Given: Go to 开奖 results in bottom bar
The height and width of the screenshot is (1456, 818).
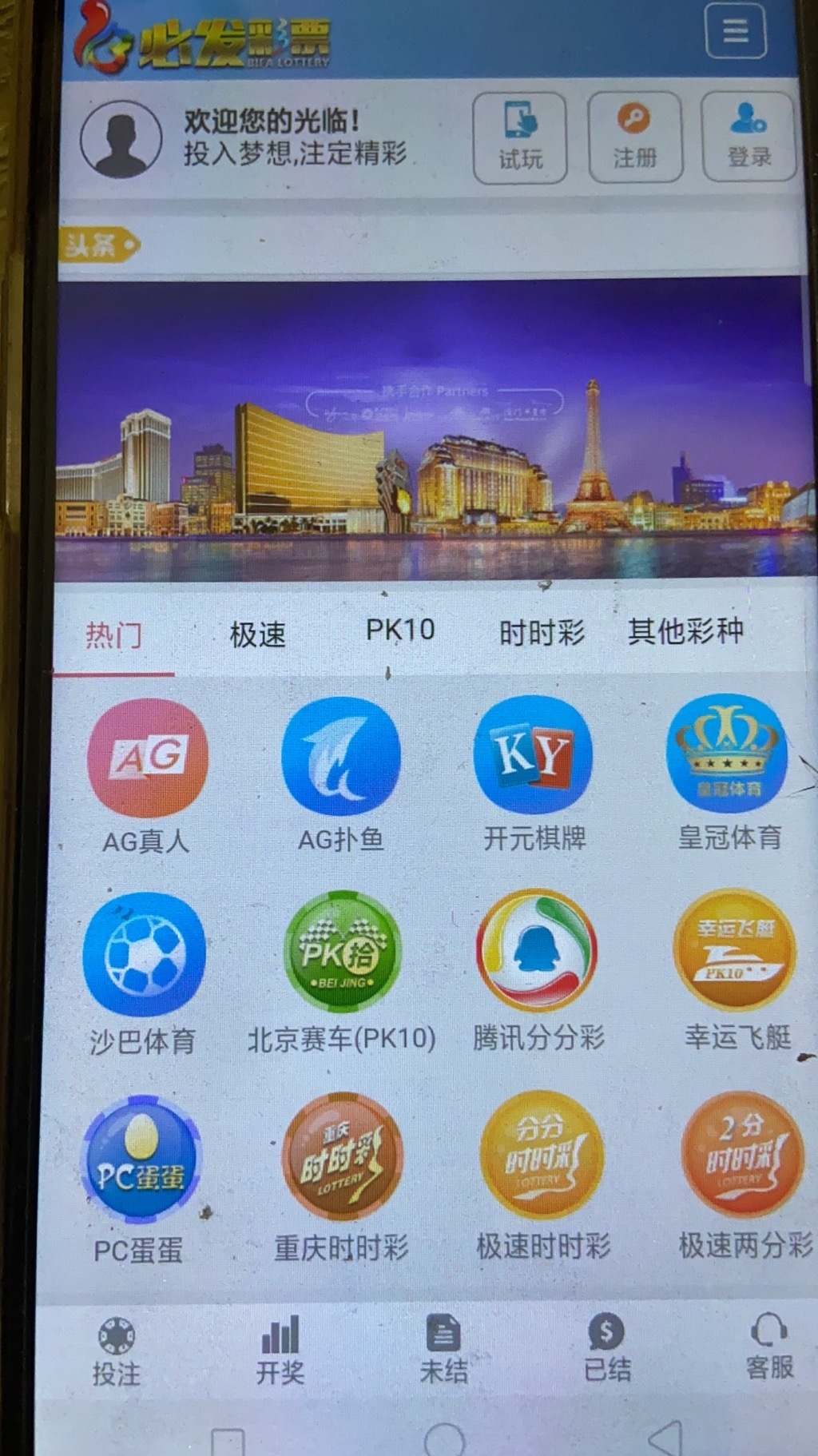Looking at the screenshot, I should tap(280, 1352).
